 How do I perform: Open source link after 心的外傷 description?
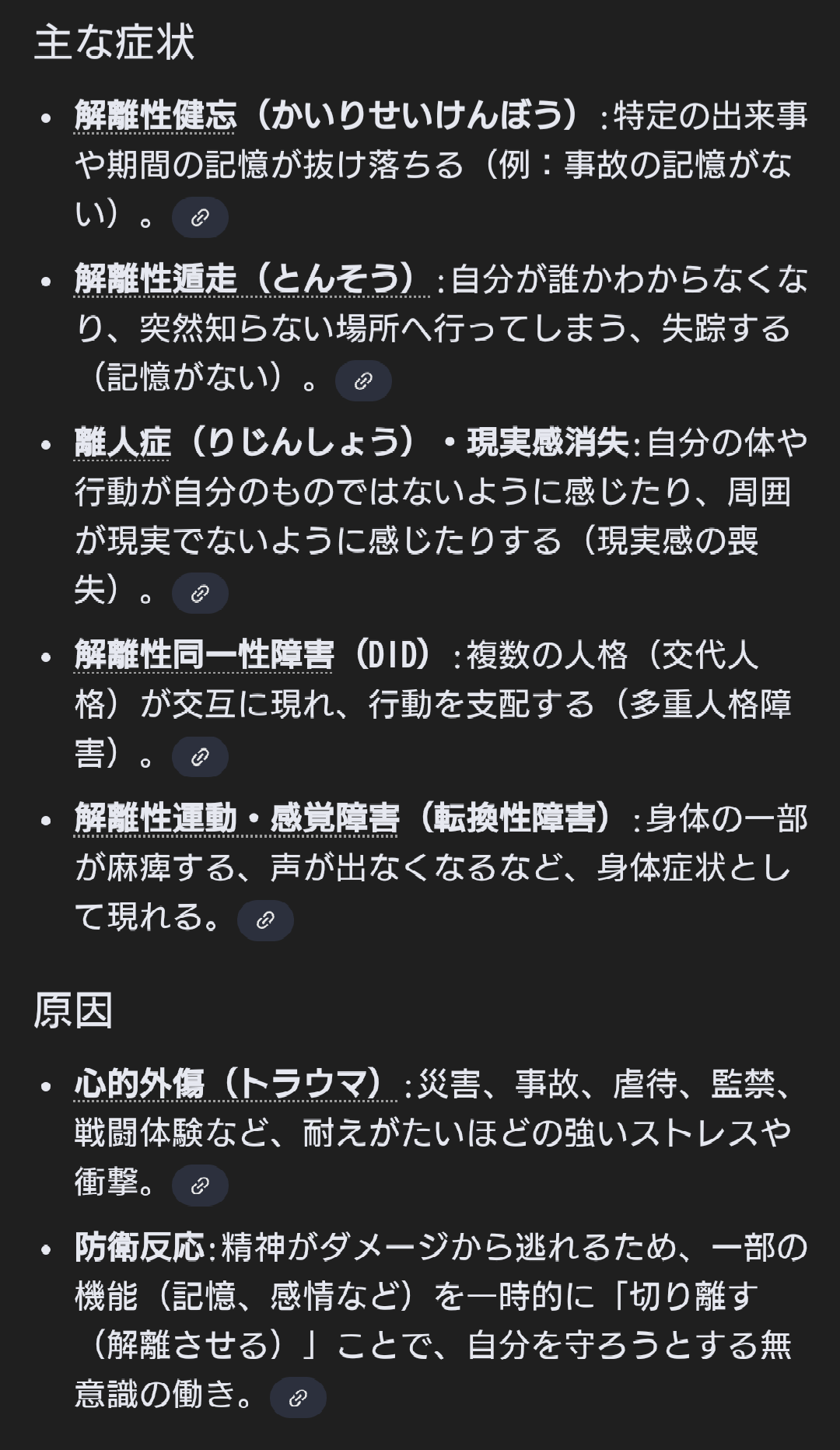200,1186
